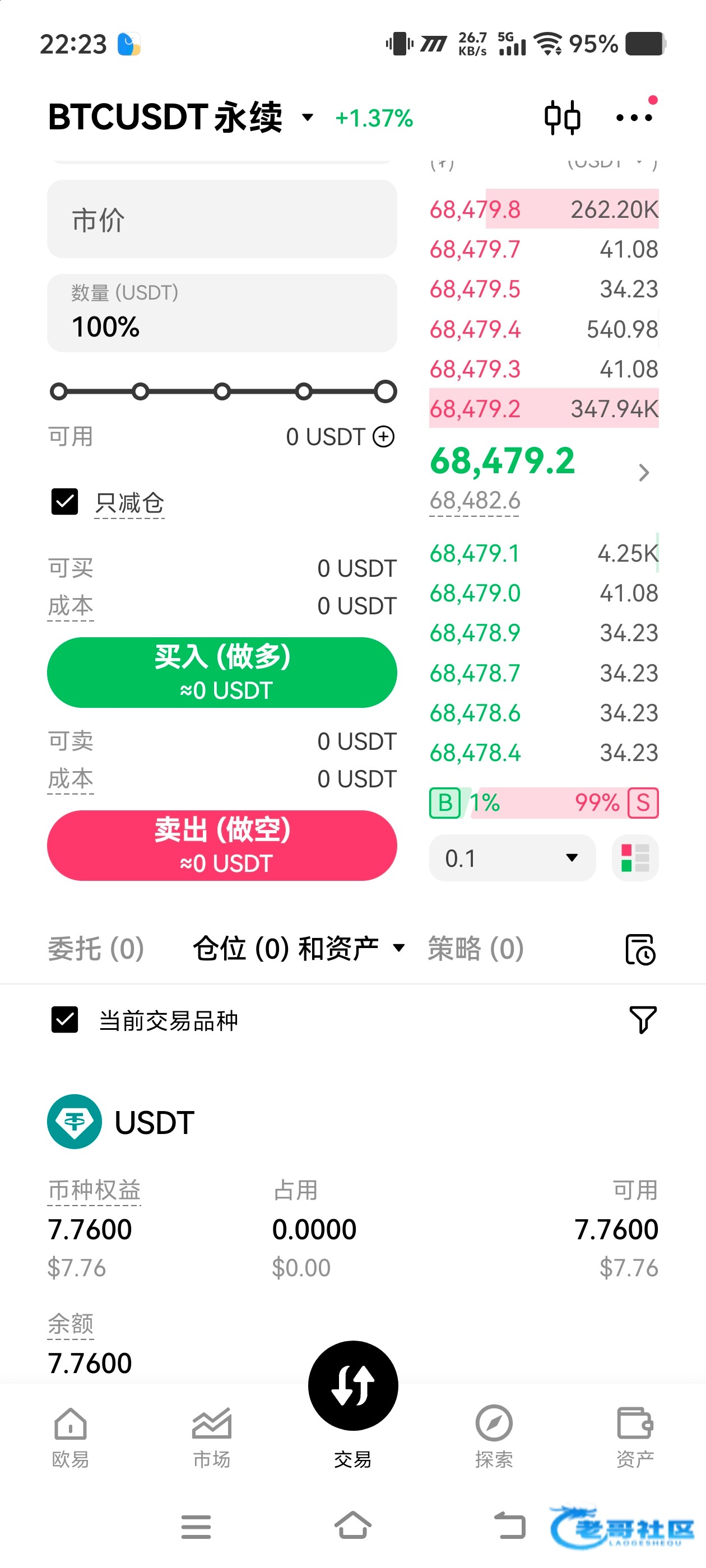
Task: Add funds via the plus icon beside 可用
Action: [384, 436]
